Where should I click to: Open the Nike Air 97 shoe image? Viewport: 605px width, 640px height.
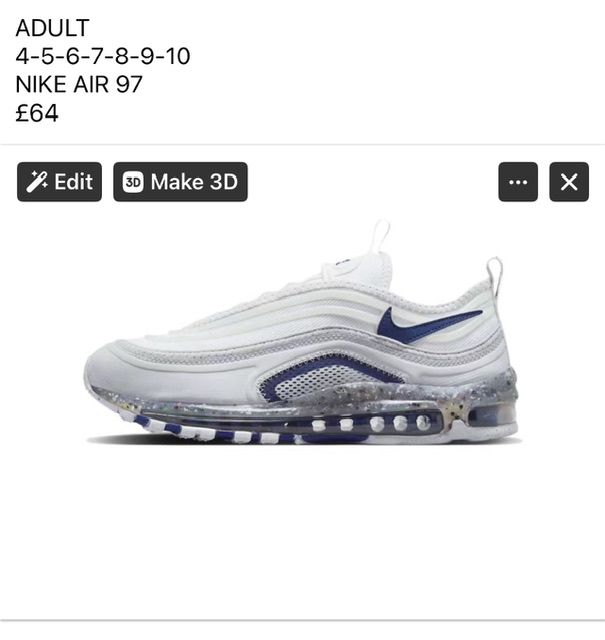click(x=302, y=340)
